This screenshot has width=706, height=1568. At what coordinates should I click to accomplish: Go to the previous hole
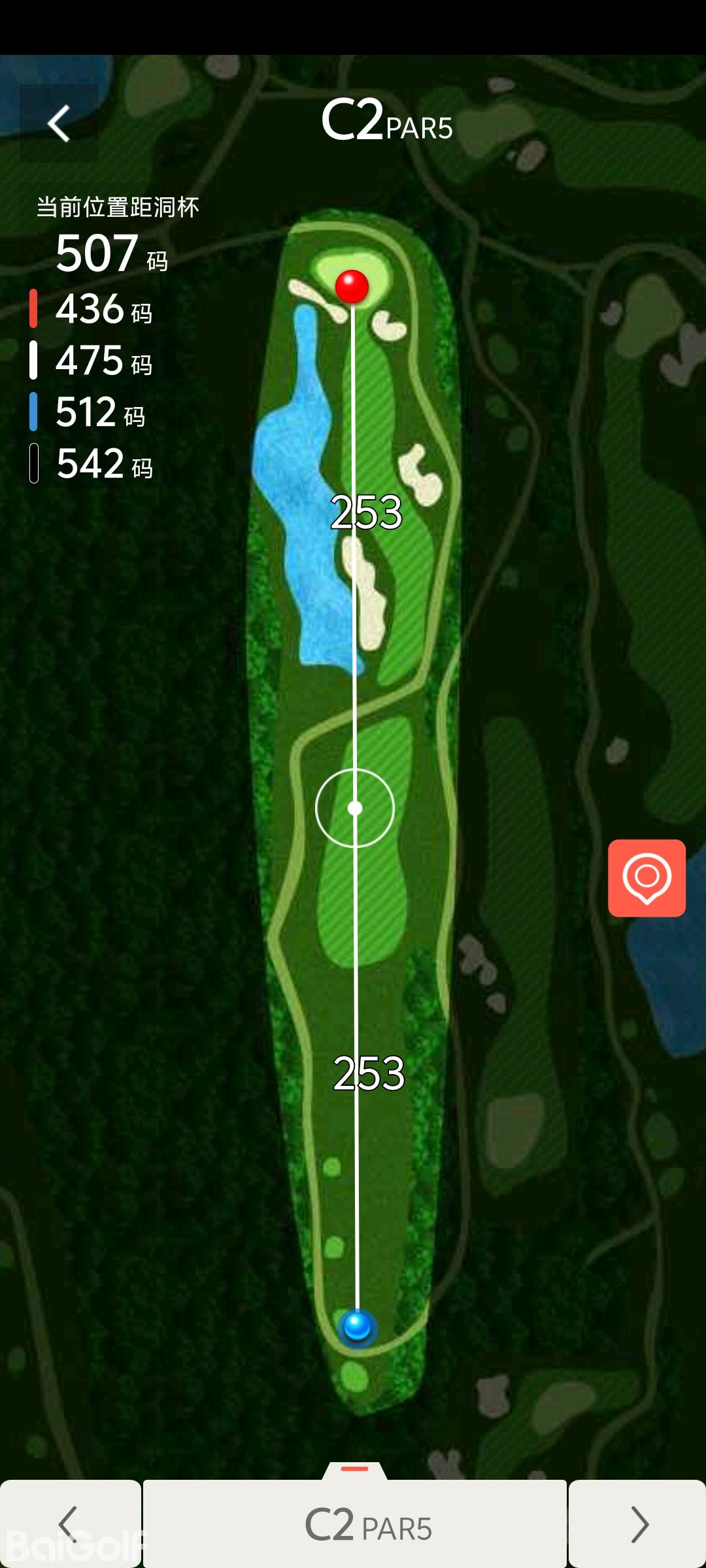(x=70, y=1524)
